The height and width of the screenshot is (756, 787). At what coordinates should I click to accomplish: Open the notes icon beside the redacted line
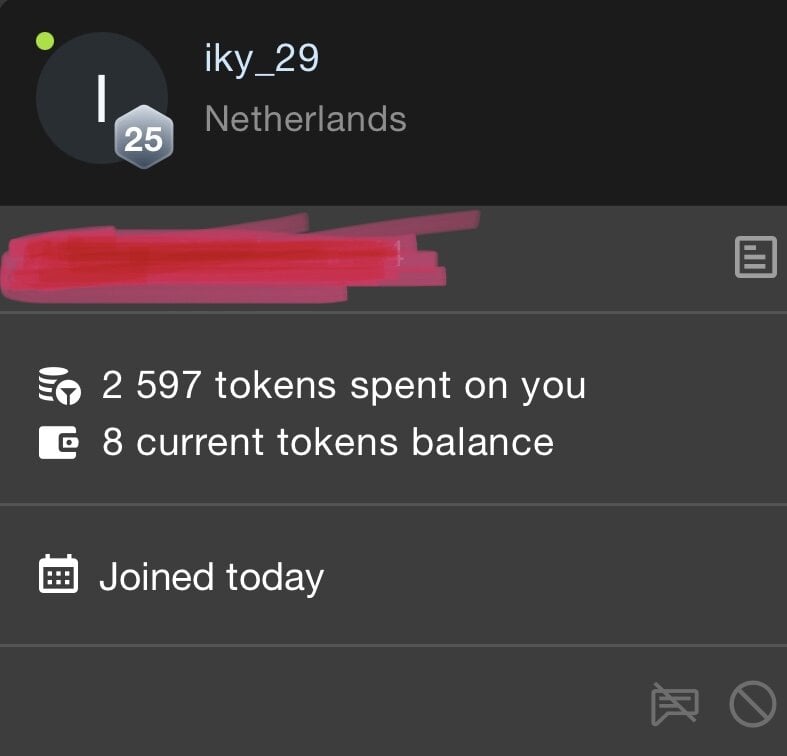tap(755, 257)
